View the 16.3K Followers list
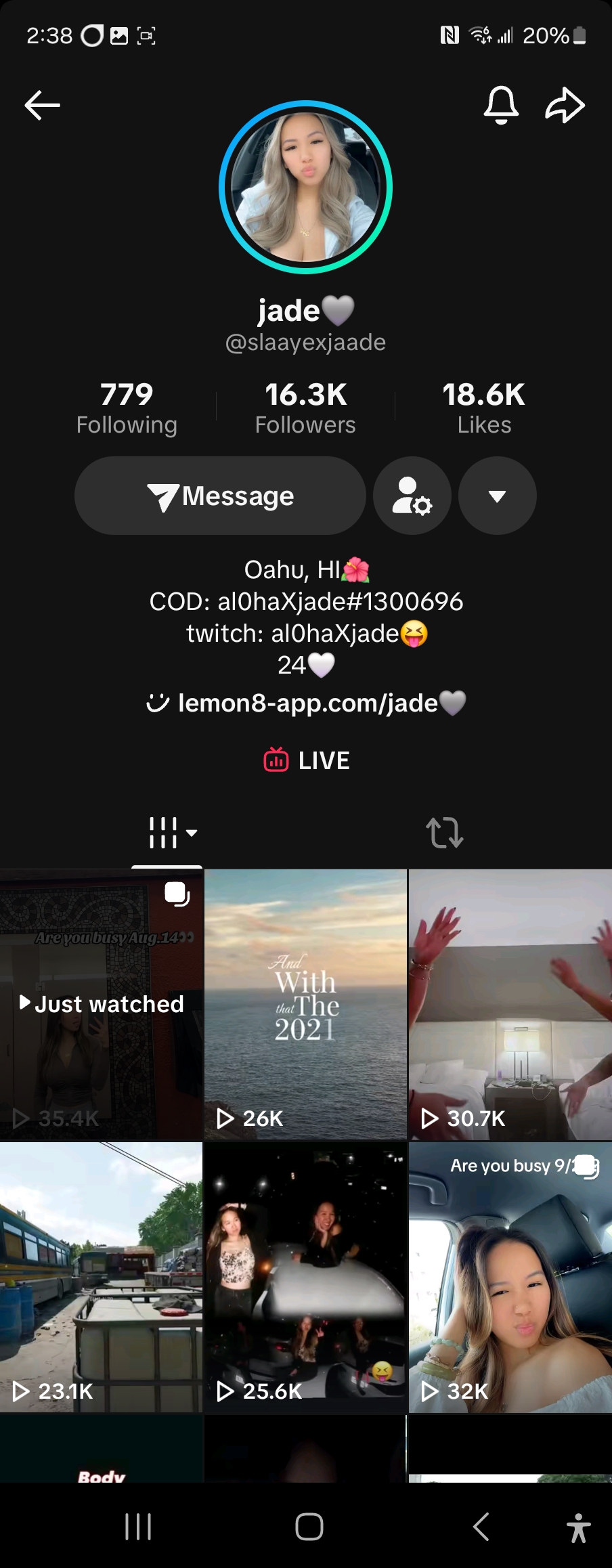 tap(305, 408)
